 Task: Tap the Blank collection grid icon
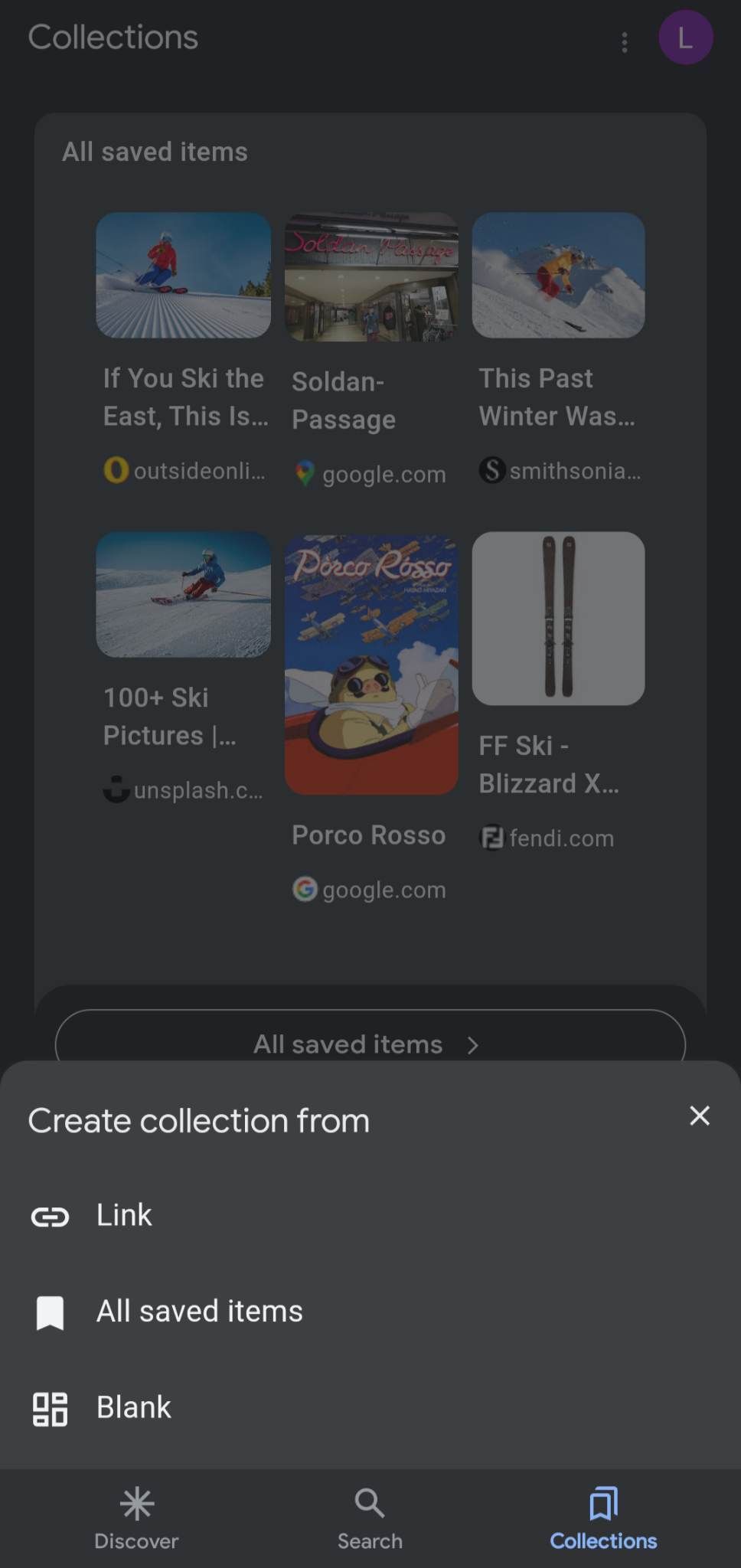pos(49,1409)
